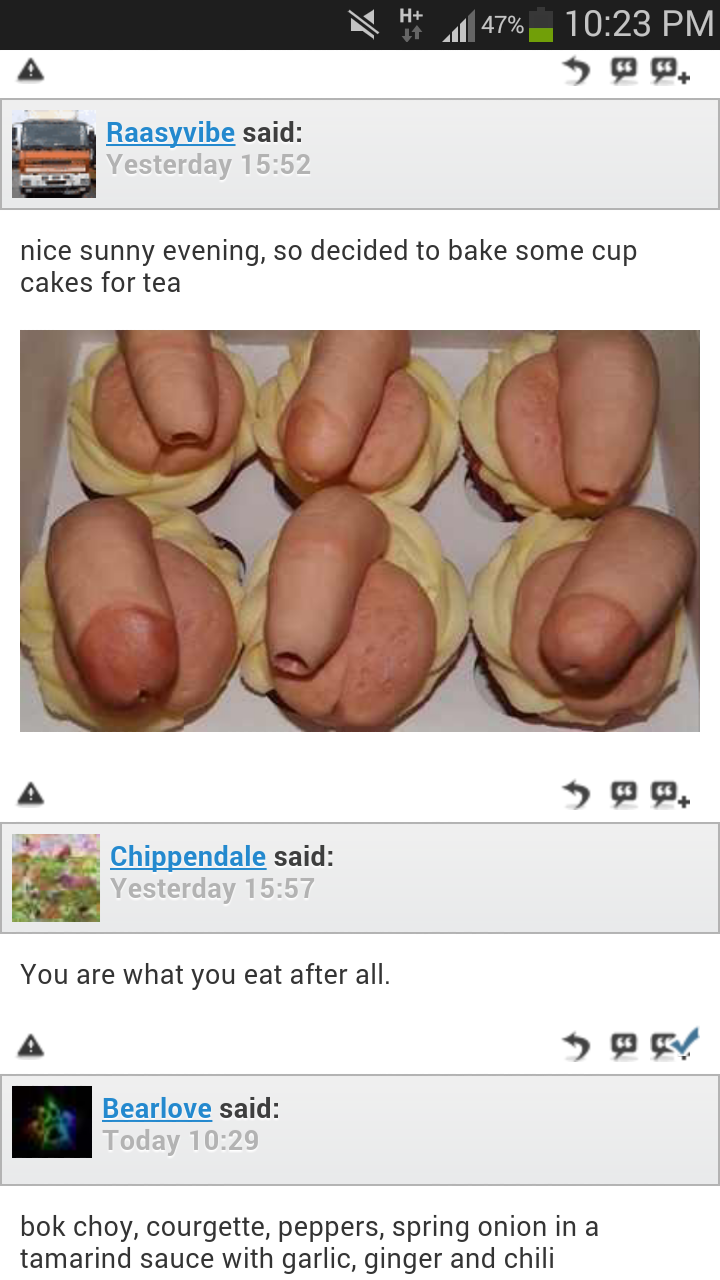Viewport: 720px width, 1280px height.
Task: Reply to the post above Raasyvibe's
Action: (576, 71)
